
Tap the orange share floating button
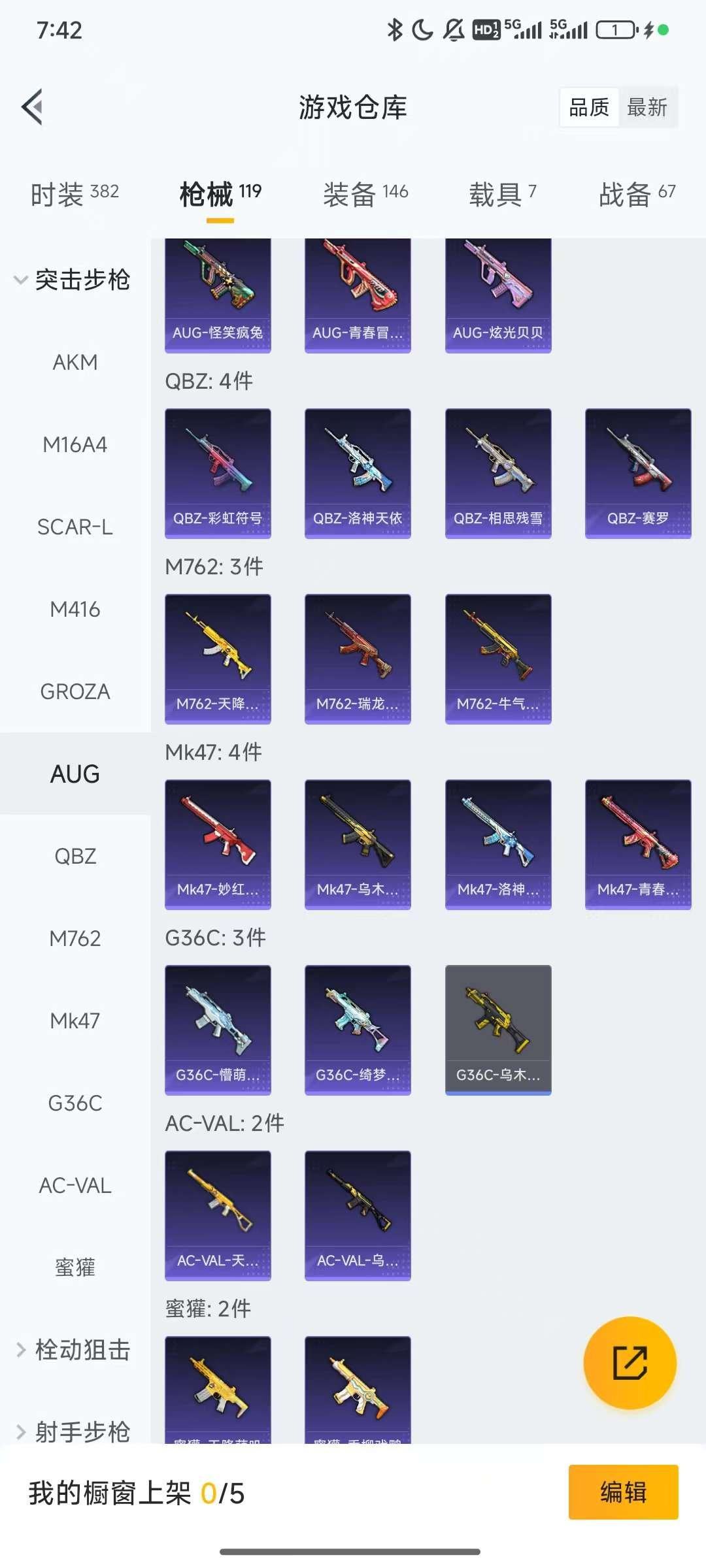click(630, 1363)
